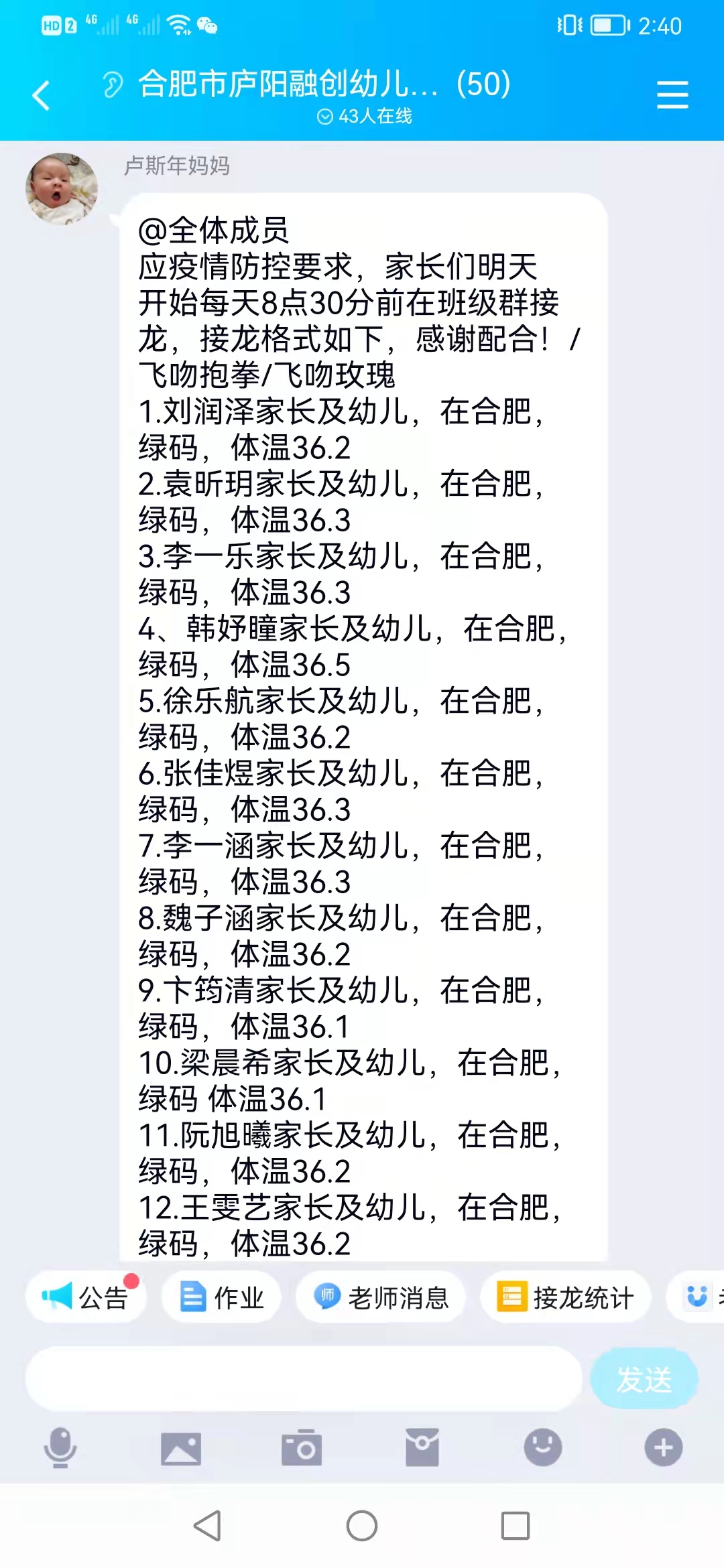Screen dimensions: 724x1568
Task: Open the camera to take photo
Action: pos(302,1447)
